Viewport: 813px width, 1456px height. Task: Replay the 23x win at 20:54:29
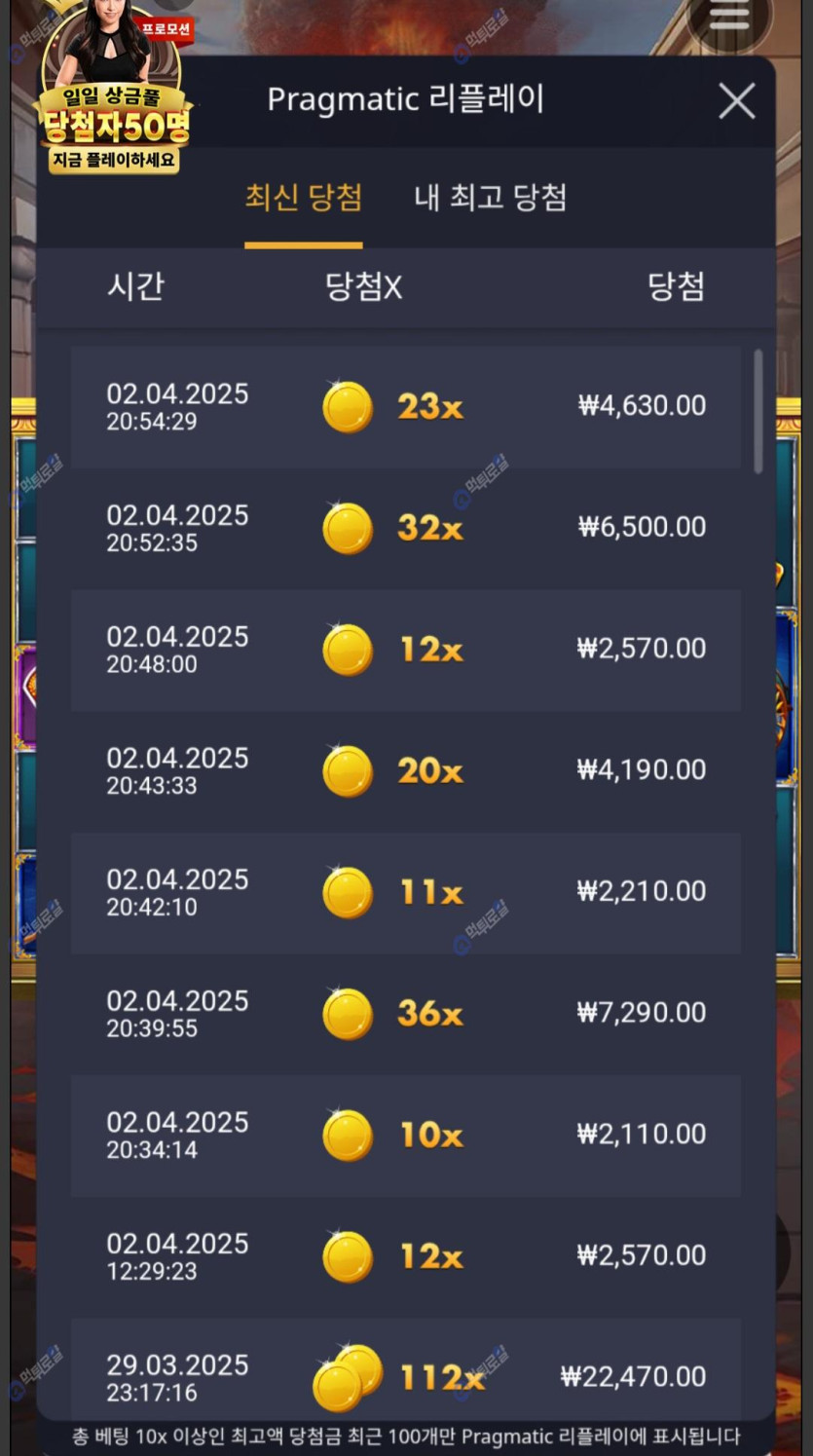[x=405, y=407]
